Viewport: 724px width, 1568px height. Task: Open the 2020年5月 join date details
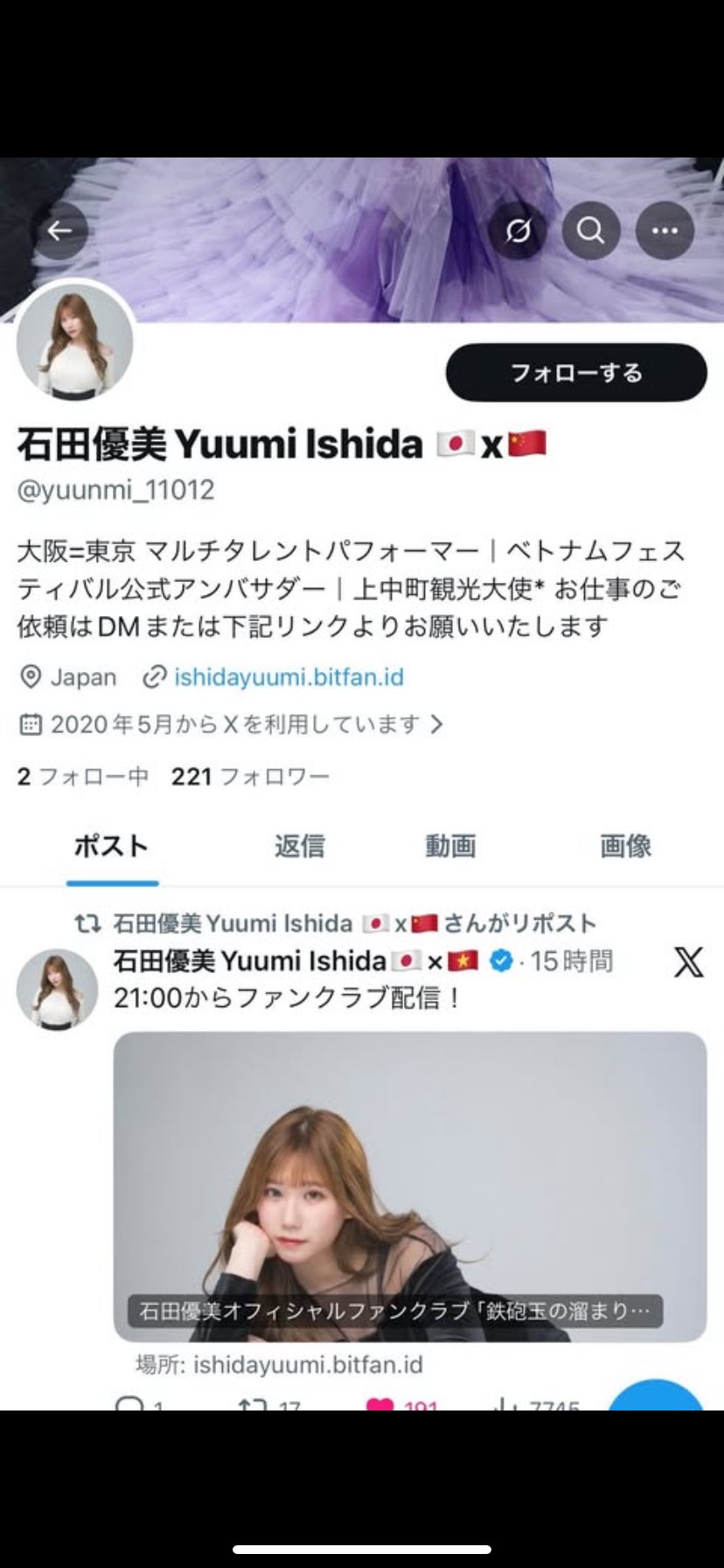pyautogui.click(x=233, y=724)
